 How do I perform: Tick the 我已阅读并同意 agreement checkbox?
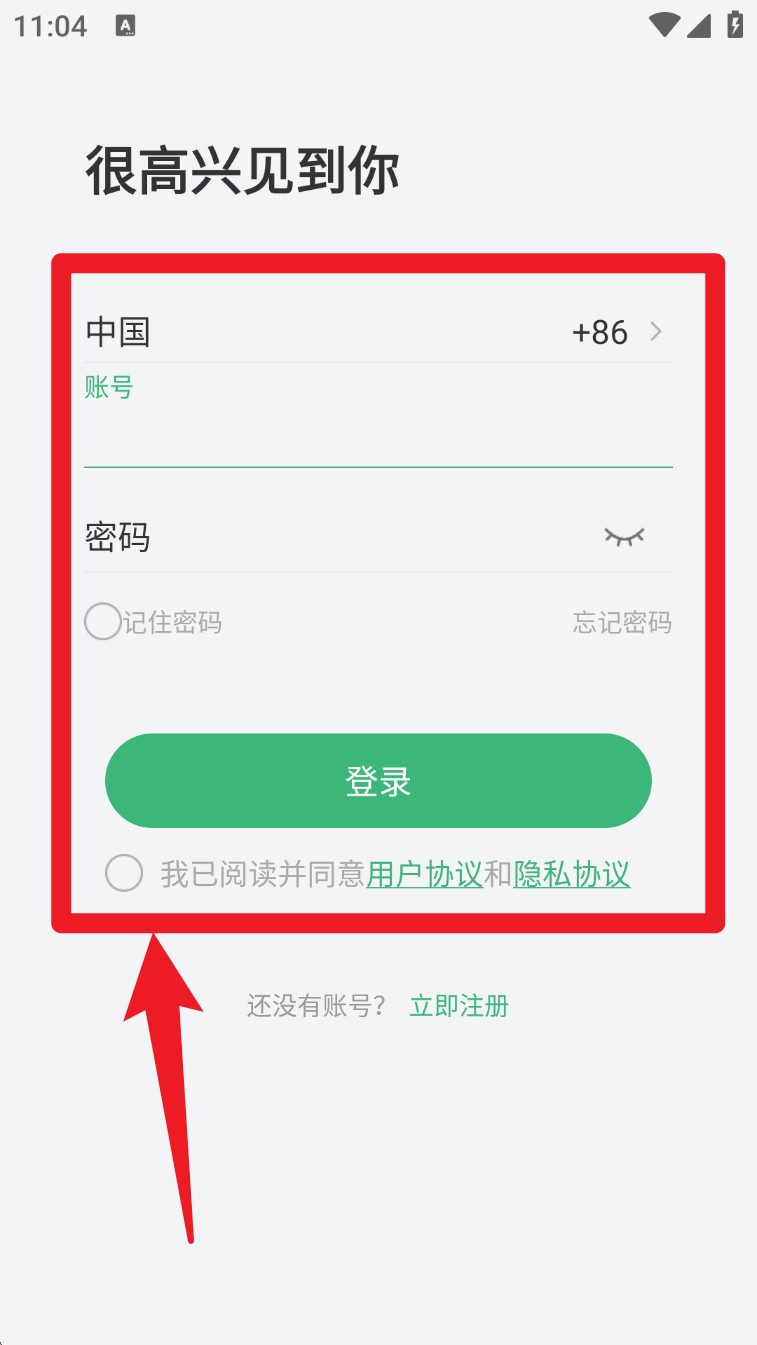pos(124,873)
